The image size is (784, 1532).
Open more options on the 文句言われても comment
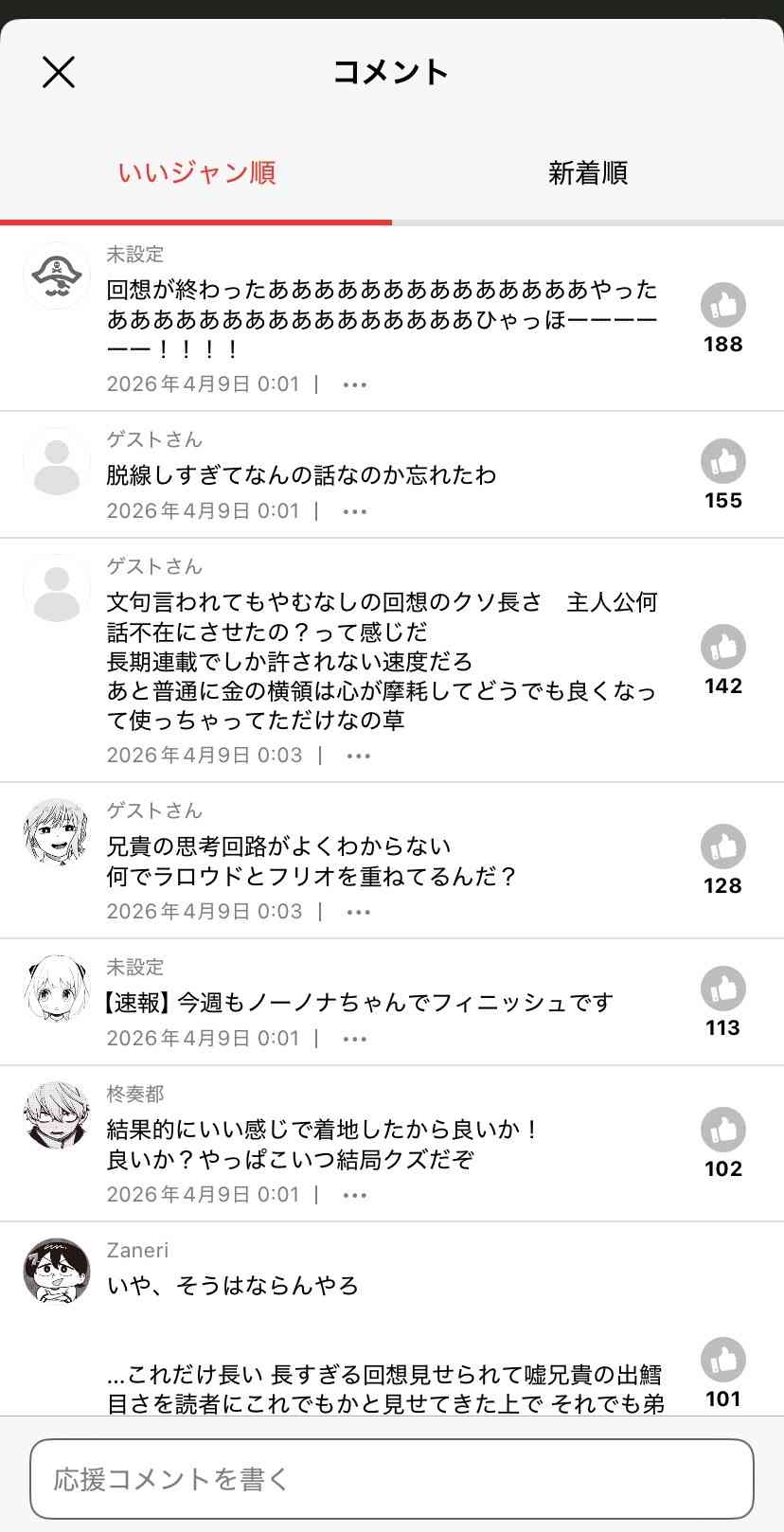pyautogui.click(x=359, y=757)
